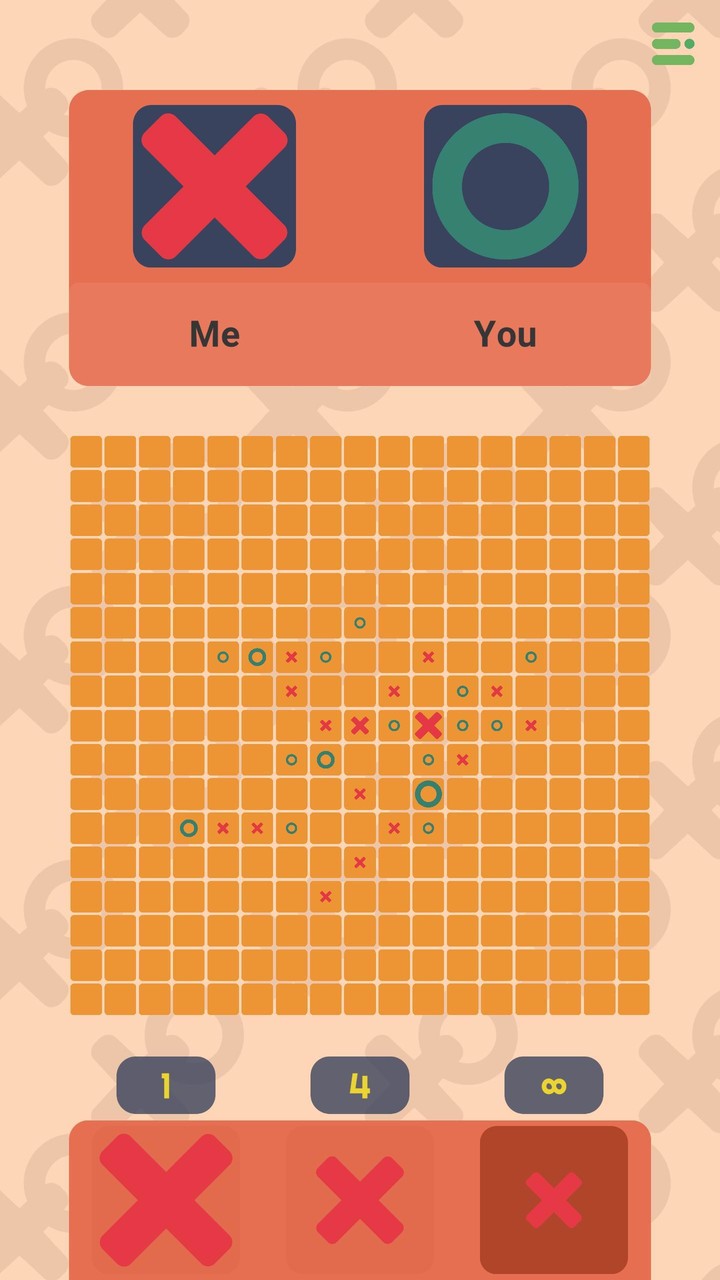Click the enlarged red X in the center cluster
Screen dimensions: 720x1280
(x=430, y=726)
